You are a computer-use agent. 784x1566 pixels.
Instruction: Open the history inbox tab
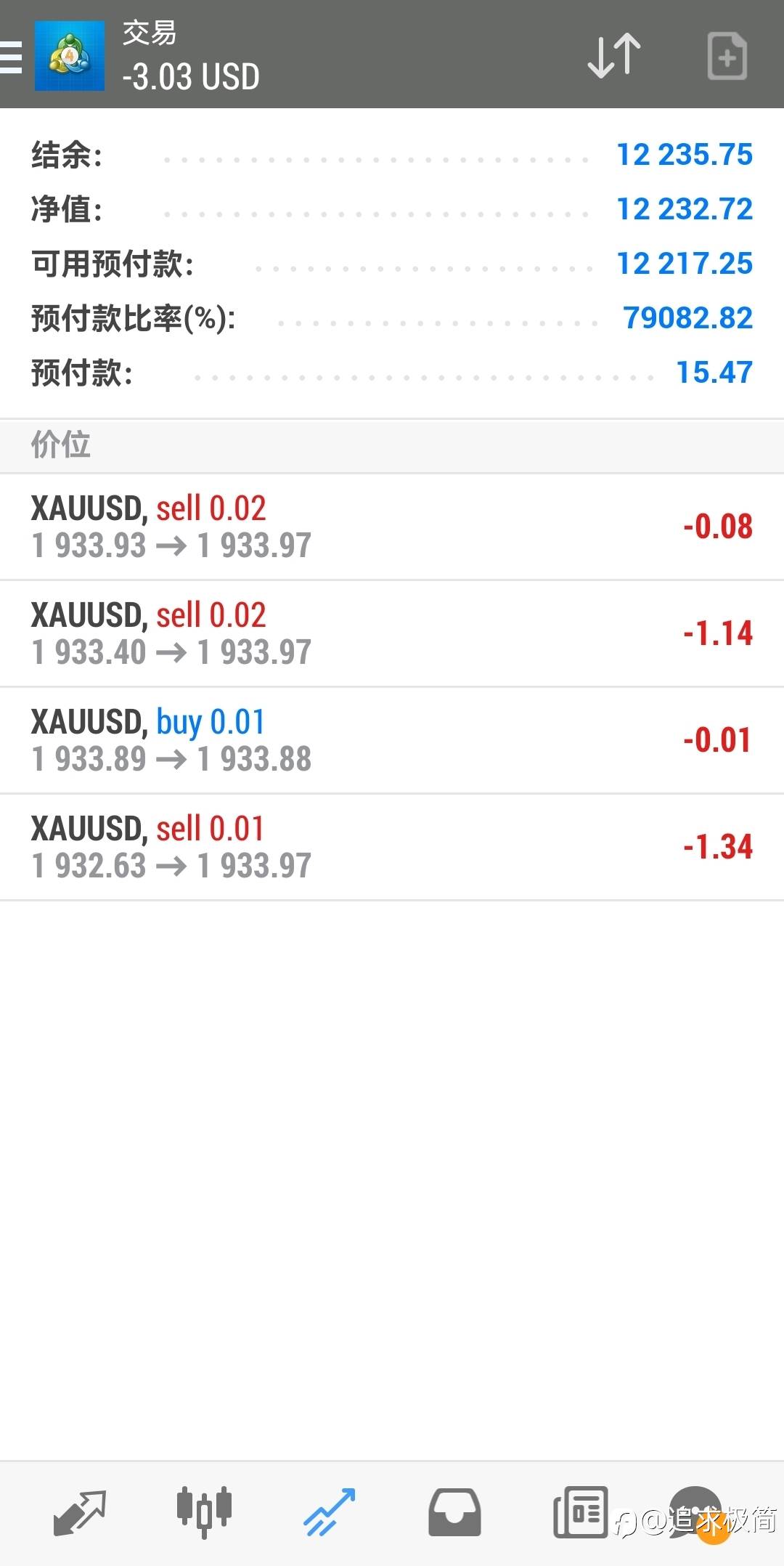(x=454, y=1512)
